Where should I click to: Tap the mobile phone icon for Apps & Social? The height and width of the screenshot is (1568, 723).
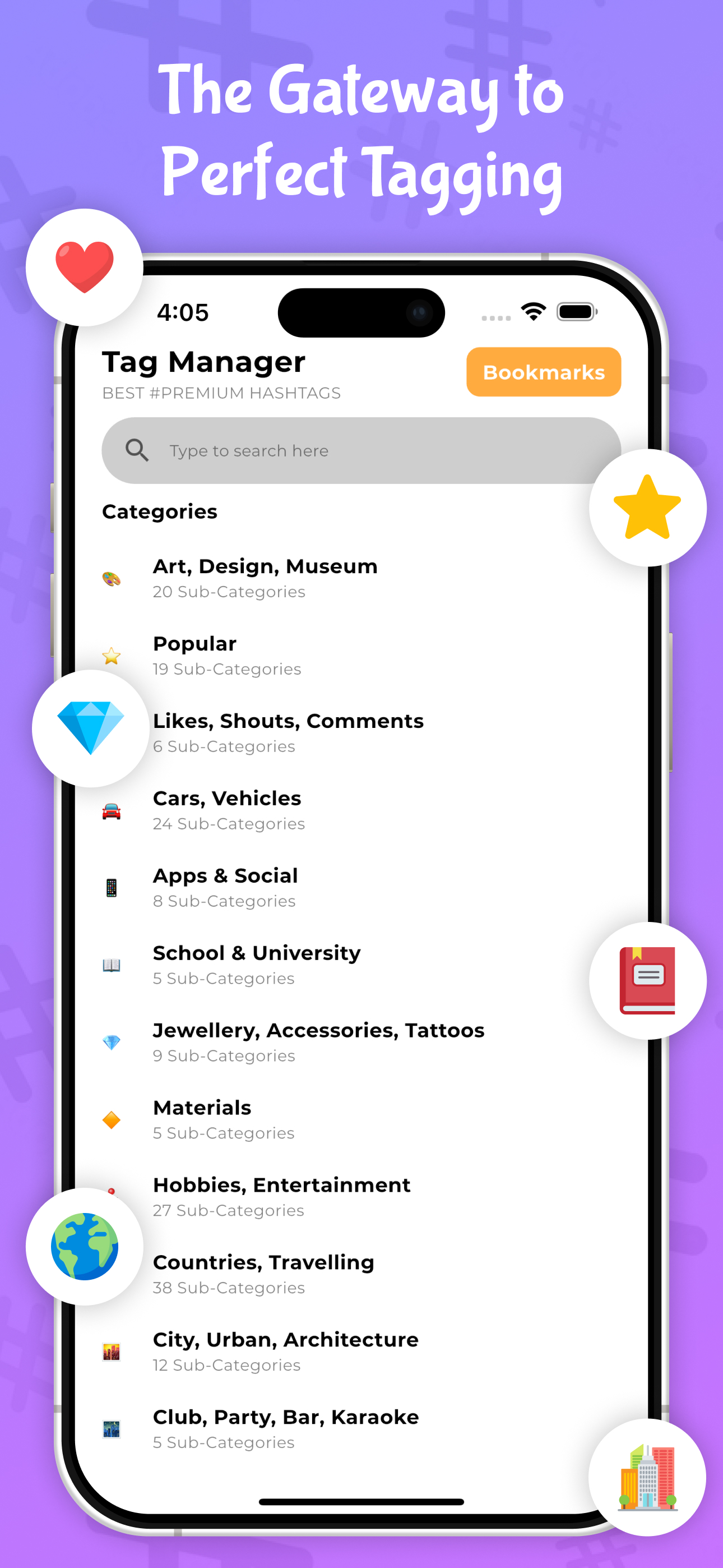(x=112, y=889)
